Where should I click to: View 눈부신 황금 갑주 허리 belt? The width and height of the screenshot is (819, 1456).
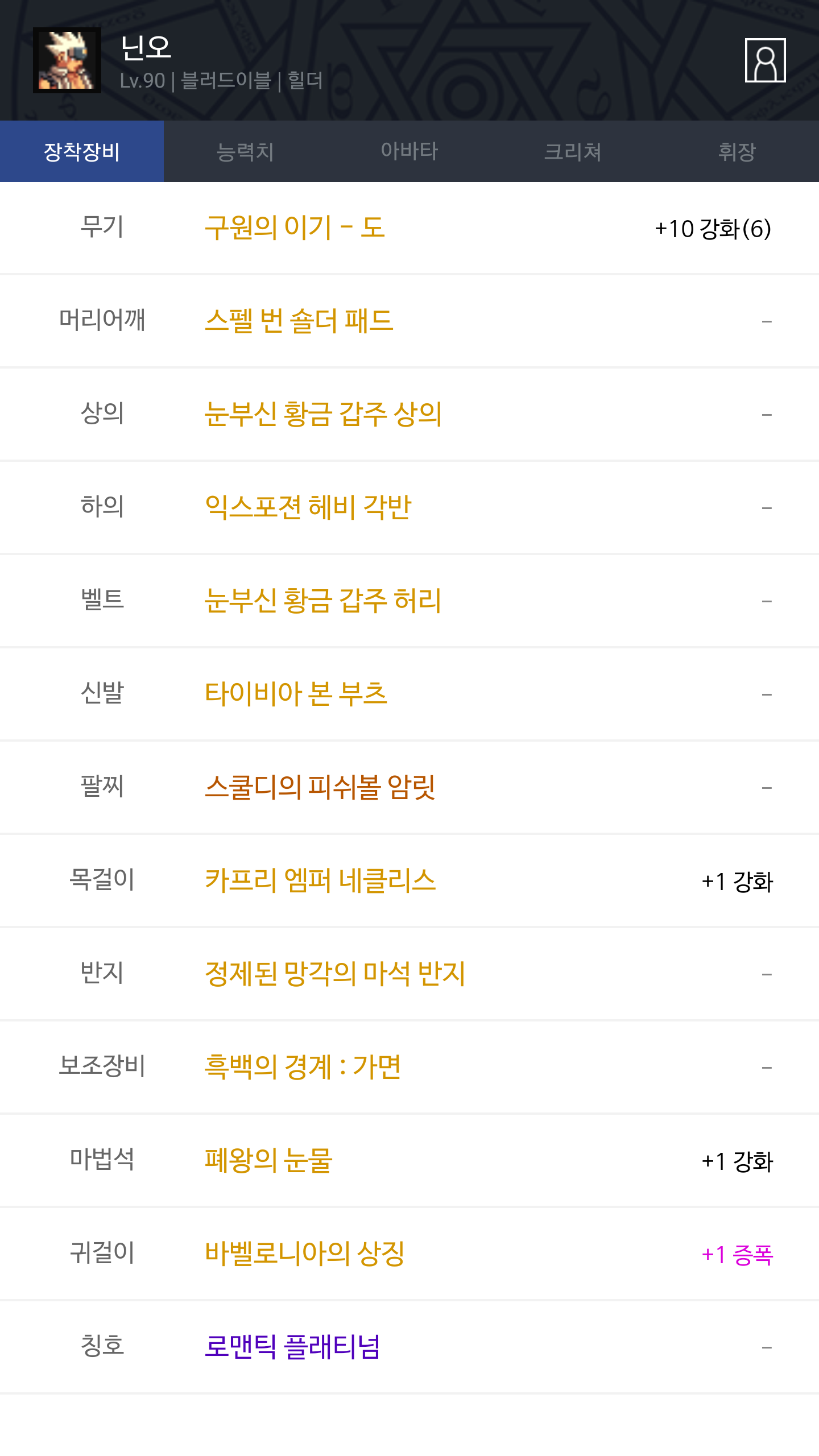point(323,601)
